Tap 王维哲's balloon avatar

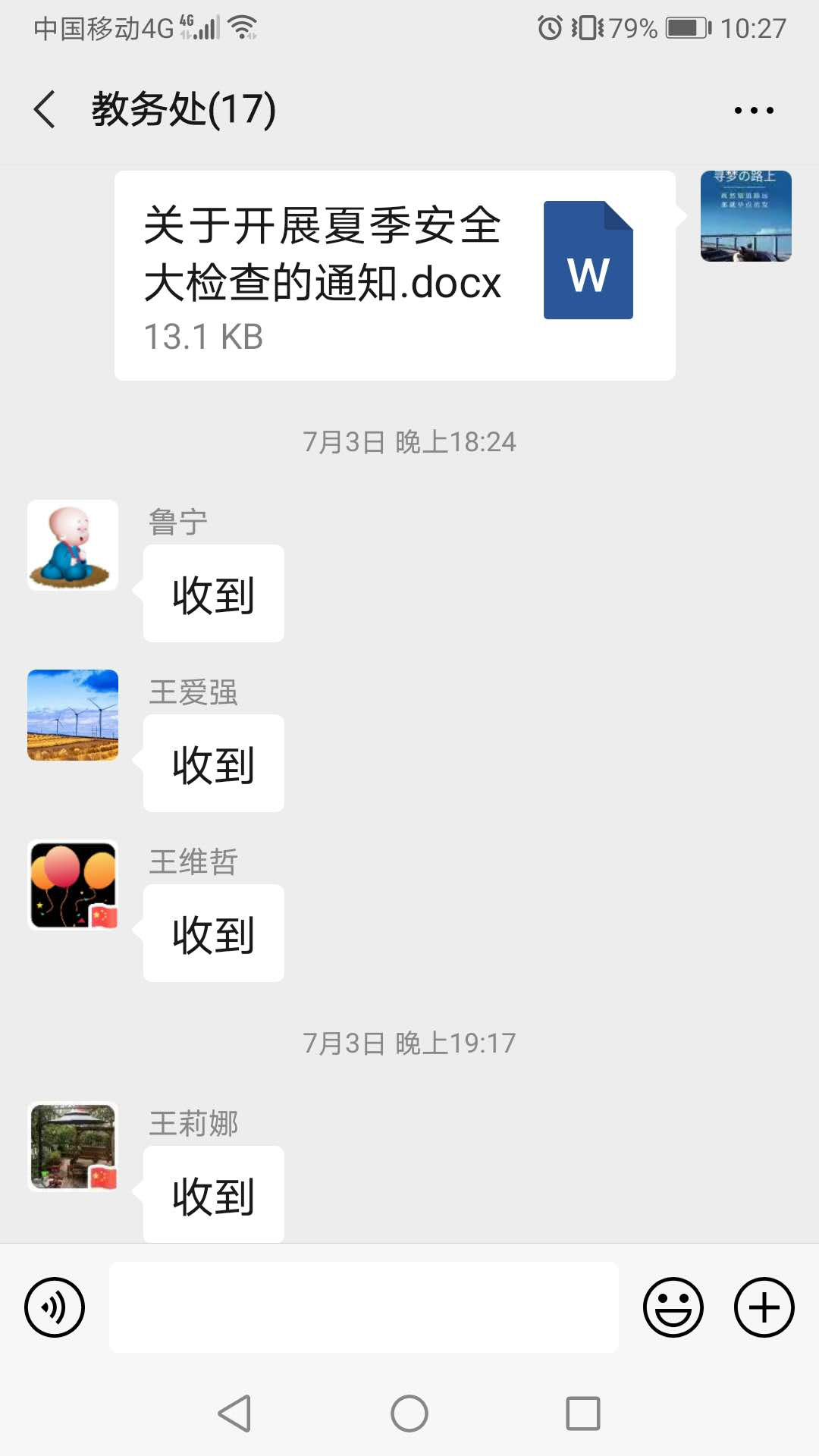tap(73, 885)
